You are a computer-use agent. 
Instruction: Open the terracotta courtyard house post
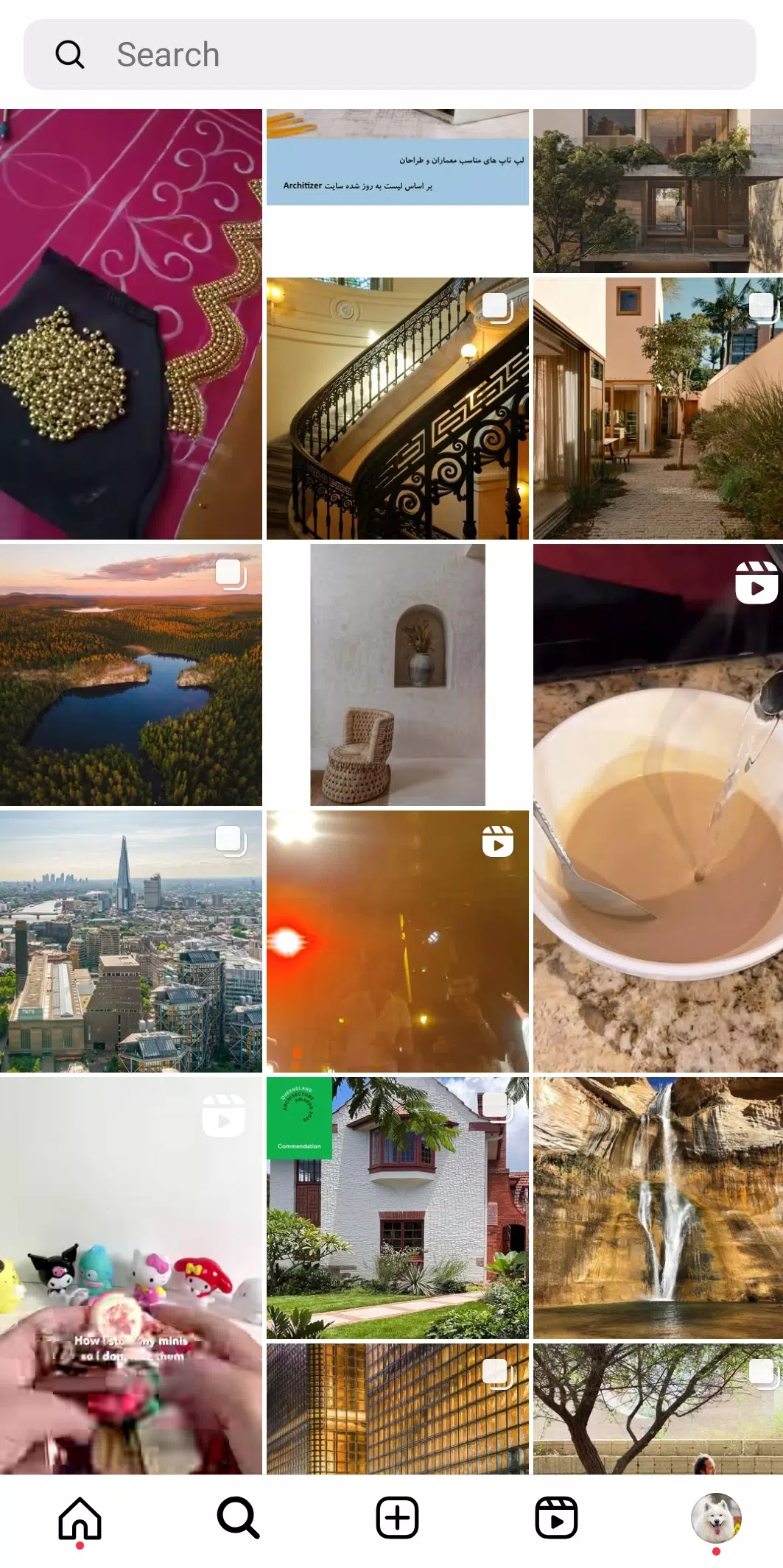coord(657,409)
